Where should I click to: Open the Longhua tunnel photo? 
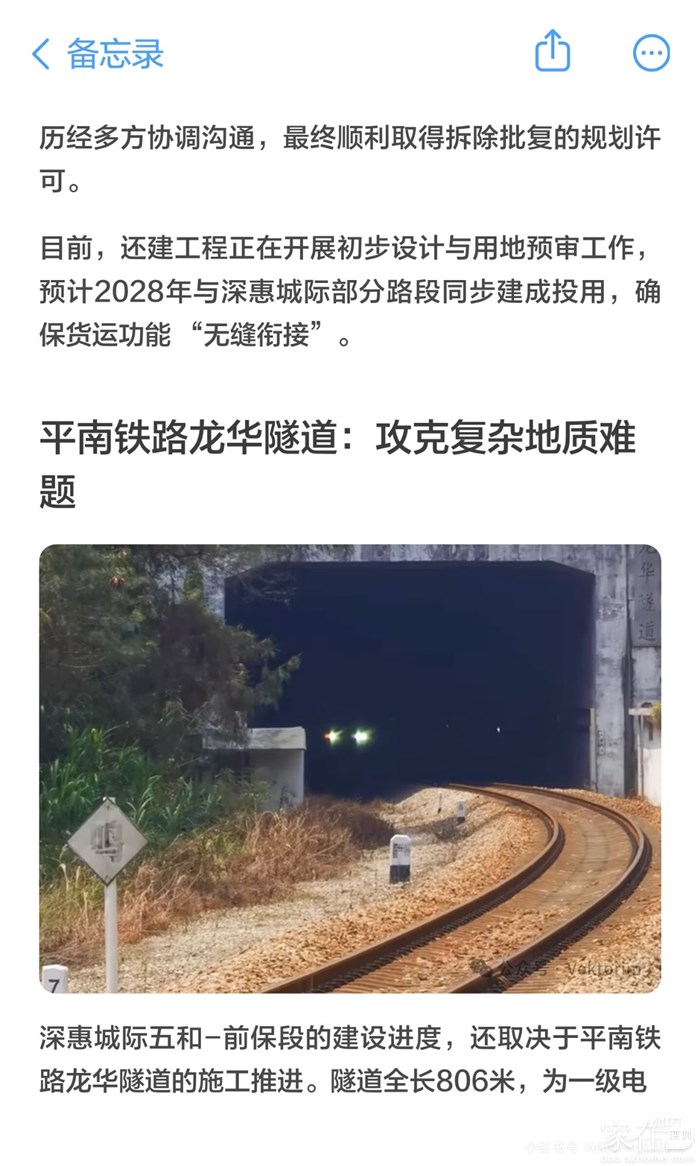point(350,768)
